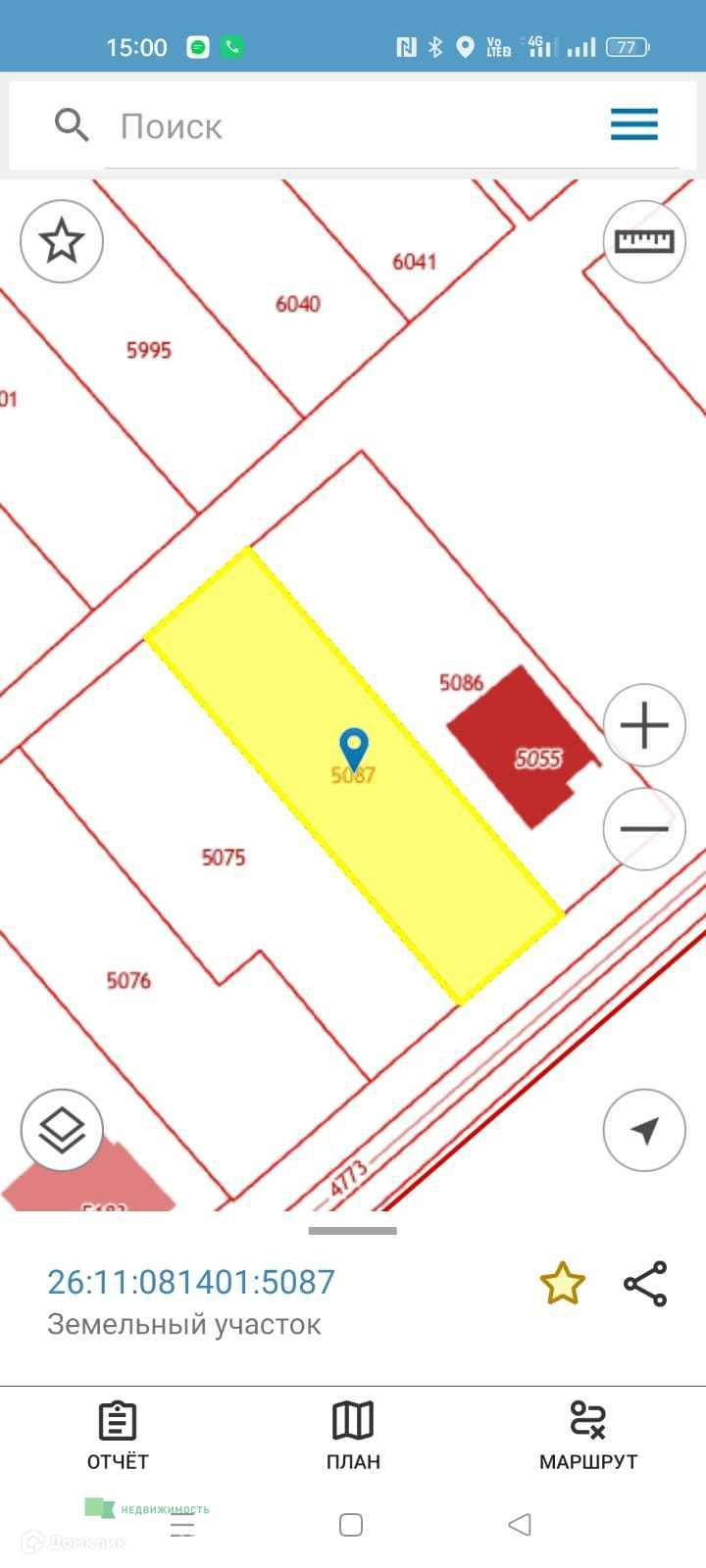Screen dimensions: 706x1568
Task: Tap the Поиск search field
Action: tap(343, 126)
